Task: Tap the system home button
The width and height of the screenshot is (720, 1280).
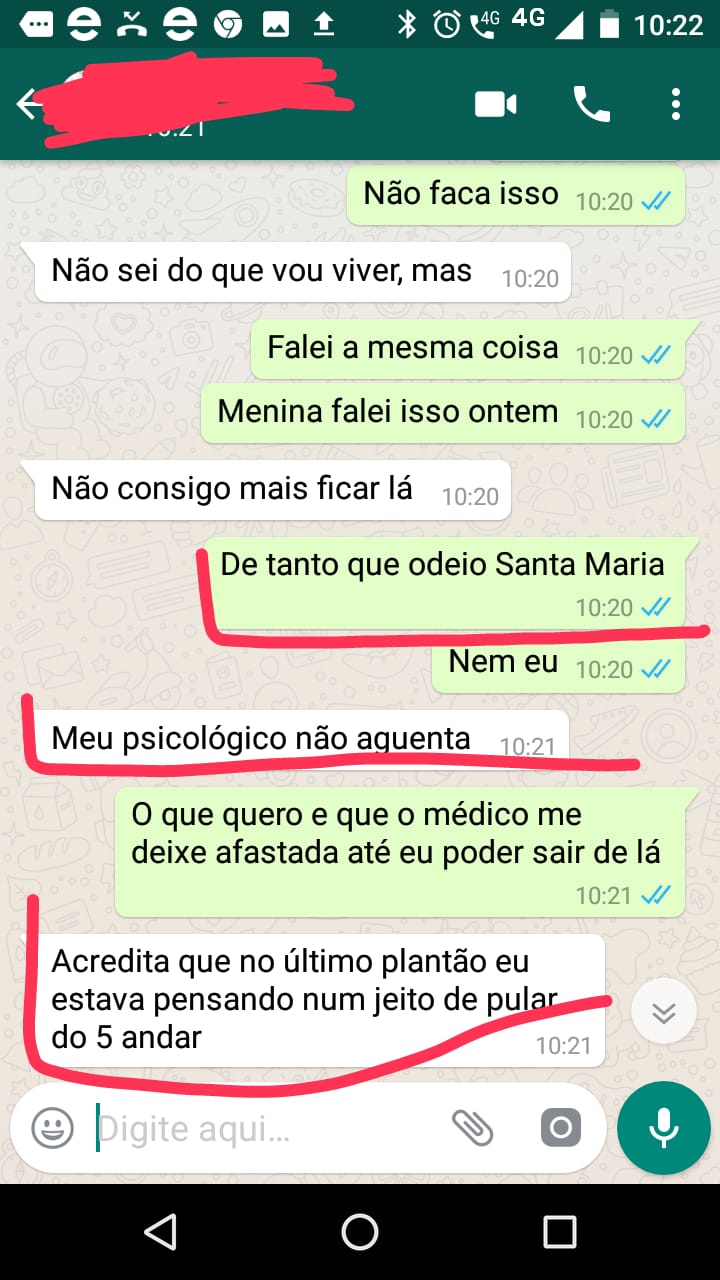Action: (x=360, y=1232)
